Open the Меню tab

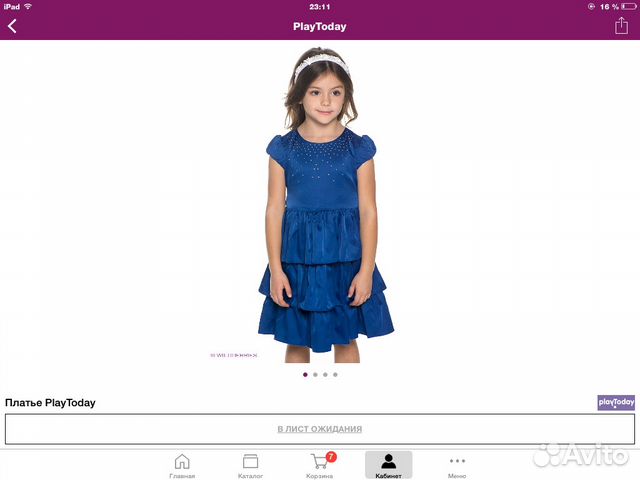click(x=457, y=465)
